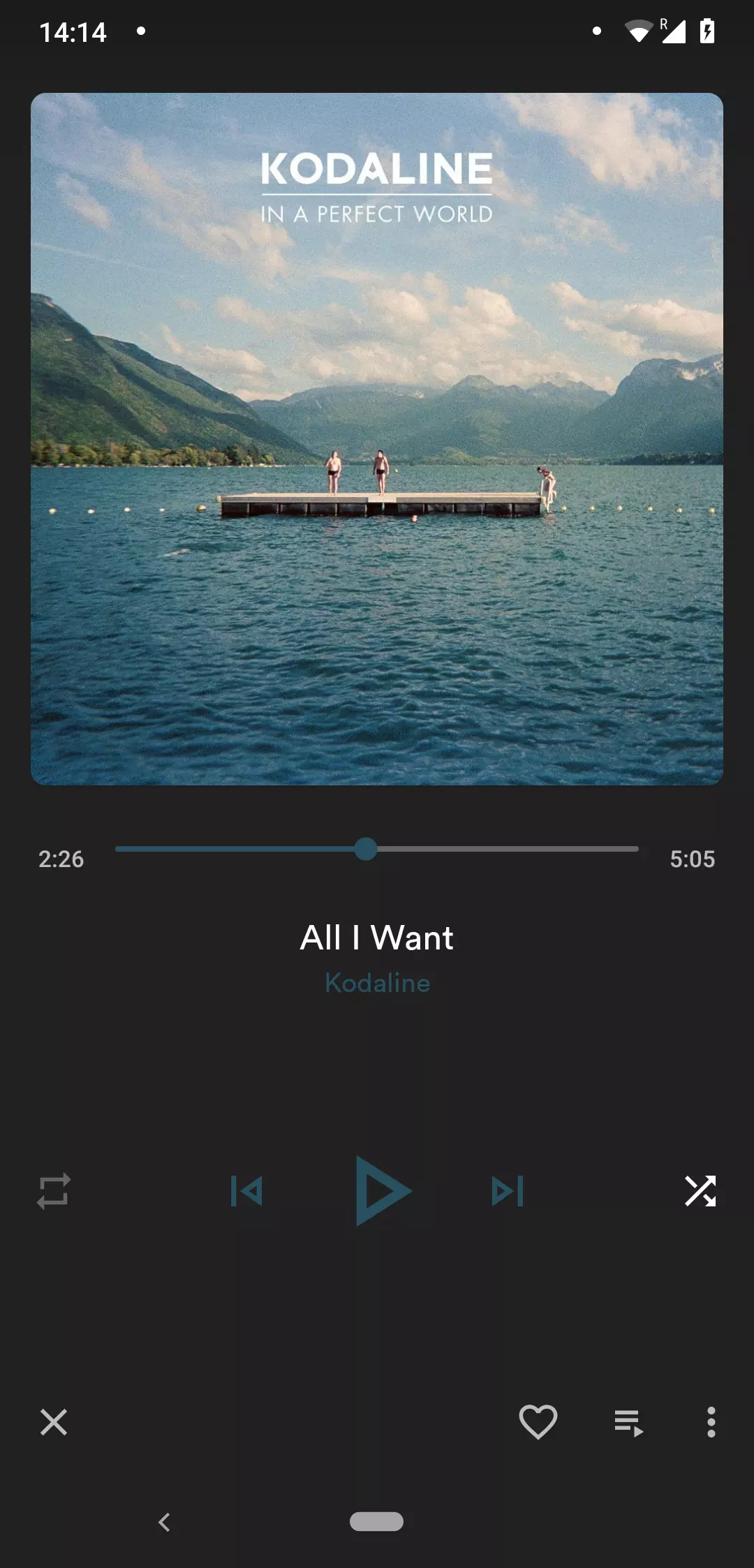Add this song to favorites
This screenshot has height=1568, width=754.
[x=538, y=1422]
